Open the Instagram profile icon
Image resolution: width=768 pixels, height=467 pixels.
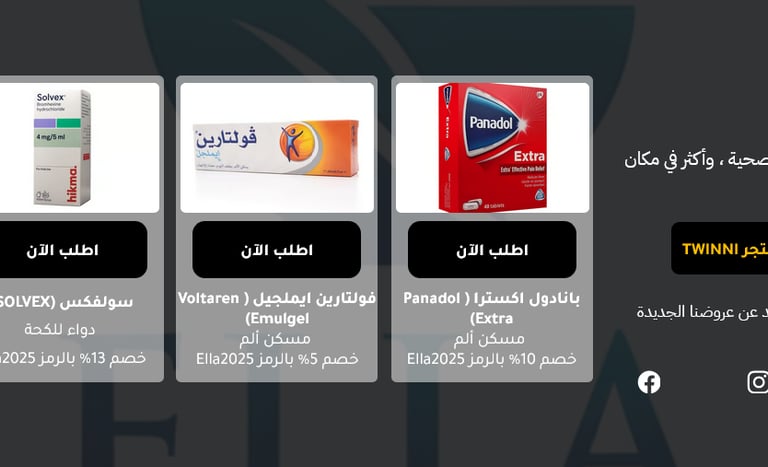[x=758, y=382]
